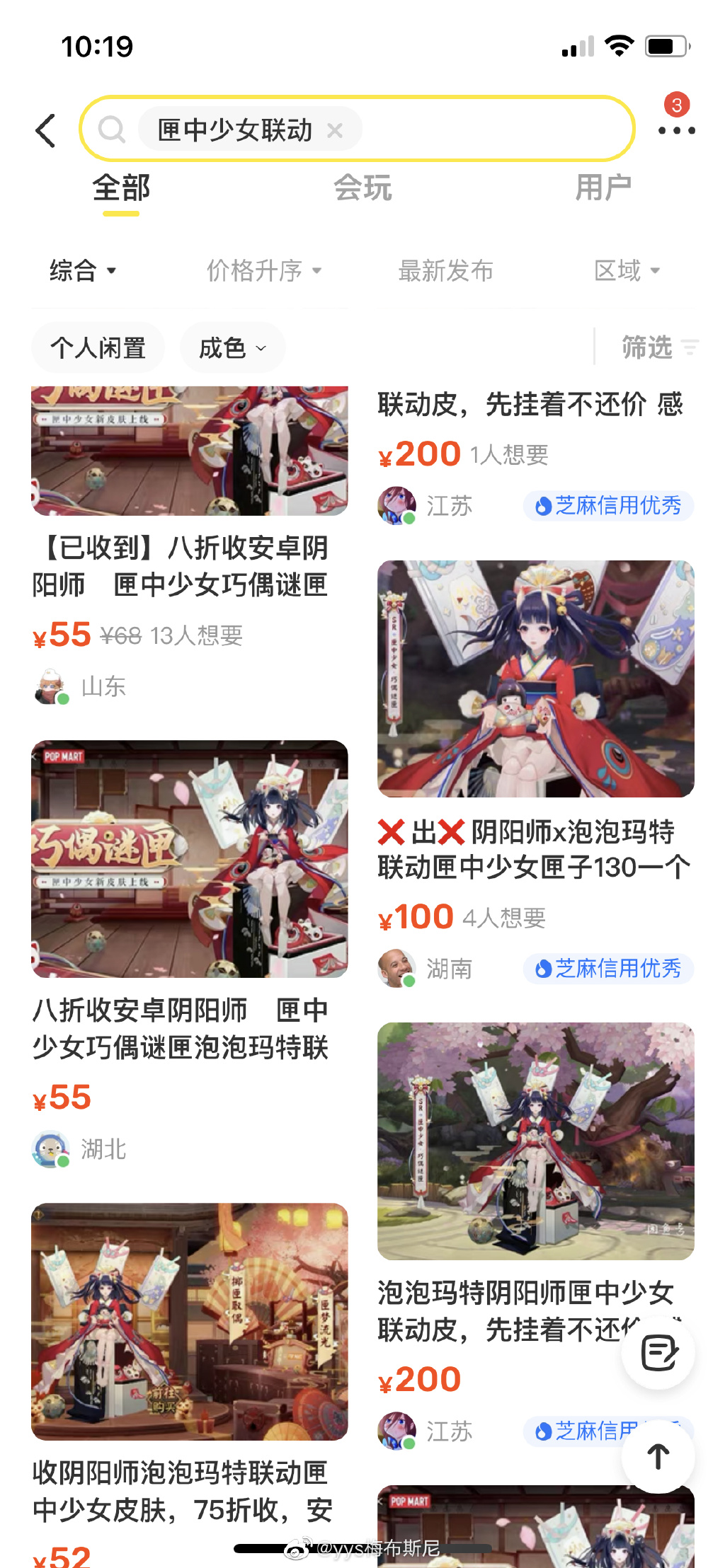Sort results by 价格升序
Viewport: 725px width, 1568px height.
[263, 270]
